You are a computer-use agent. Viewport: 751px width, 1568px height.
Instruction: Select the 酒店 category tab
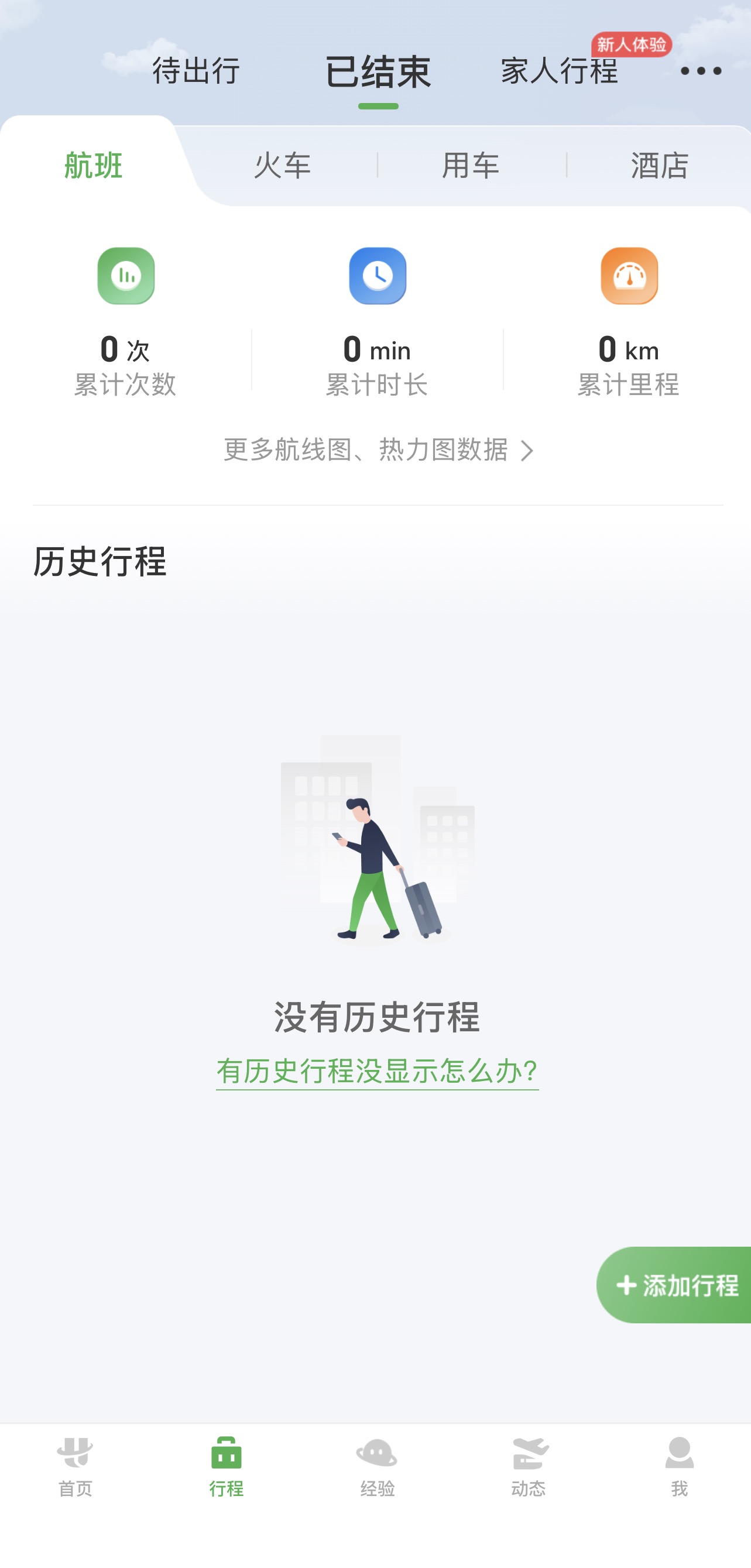tap(660, 166)
